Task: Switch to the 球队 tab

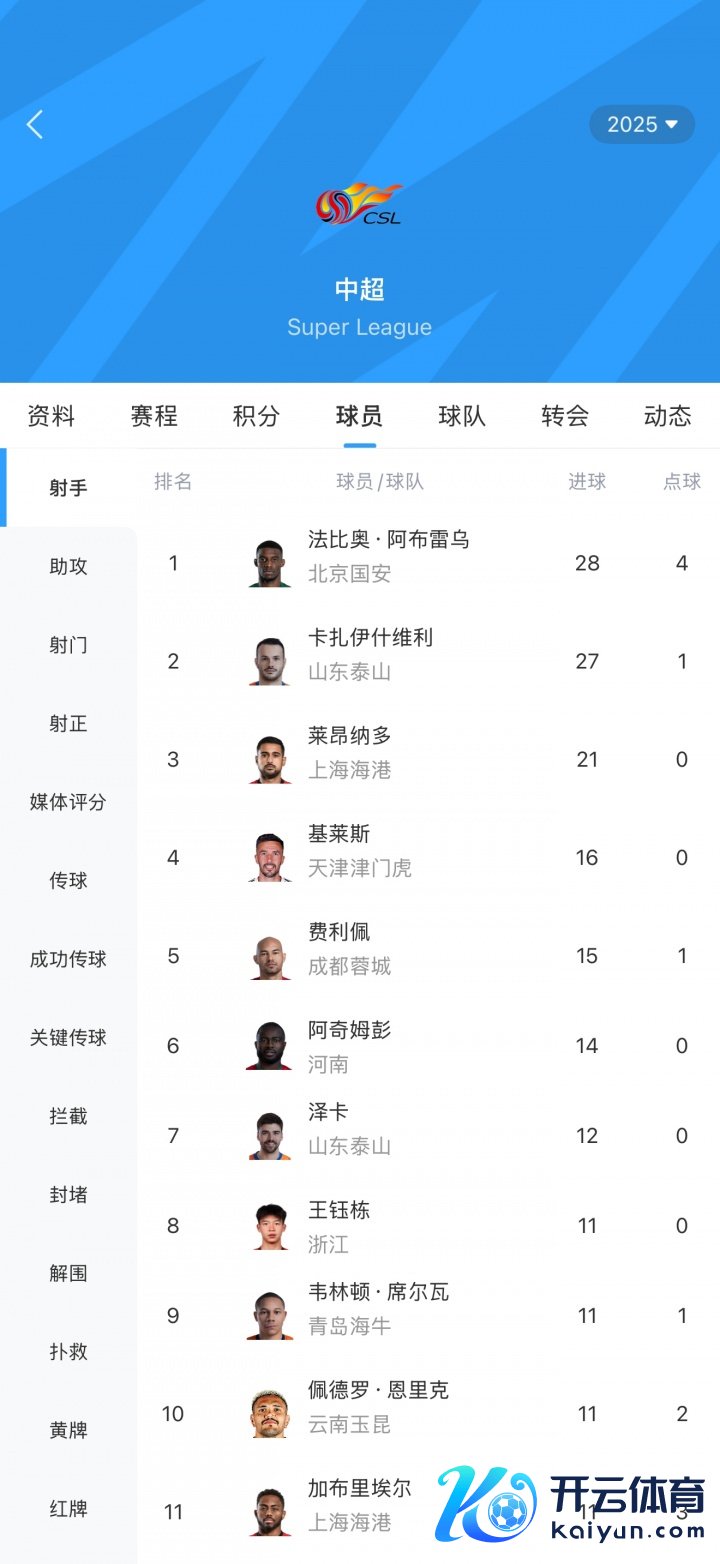Action: tap(462, 416)
